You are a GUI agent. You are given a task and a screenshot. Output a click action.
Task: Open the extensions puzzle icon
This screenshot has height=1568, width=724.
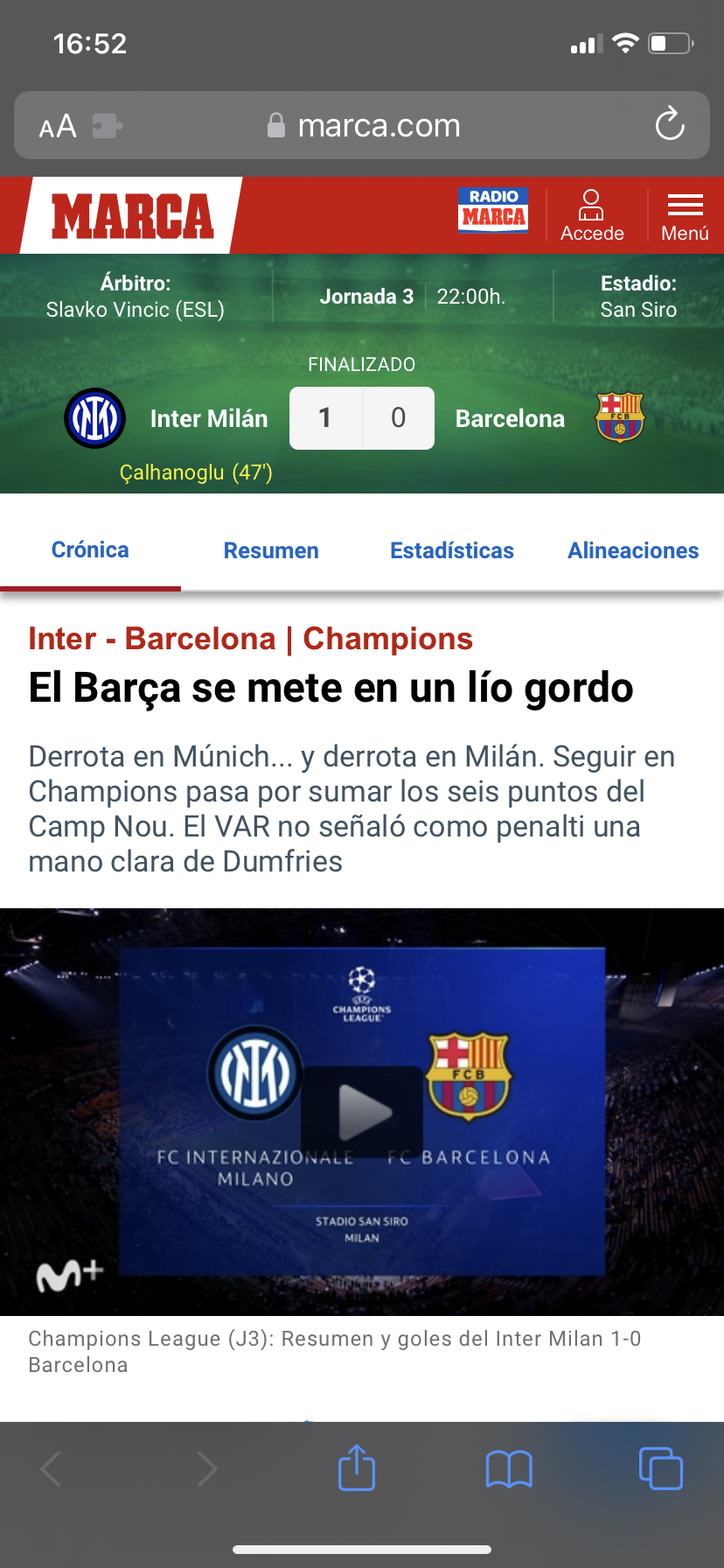(107, 126)
